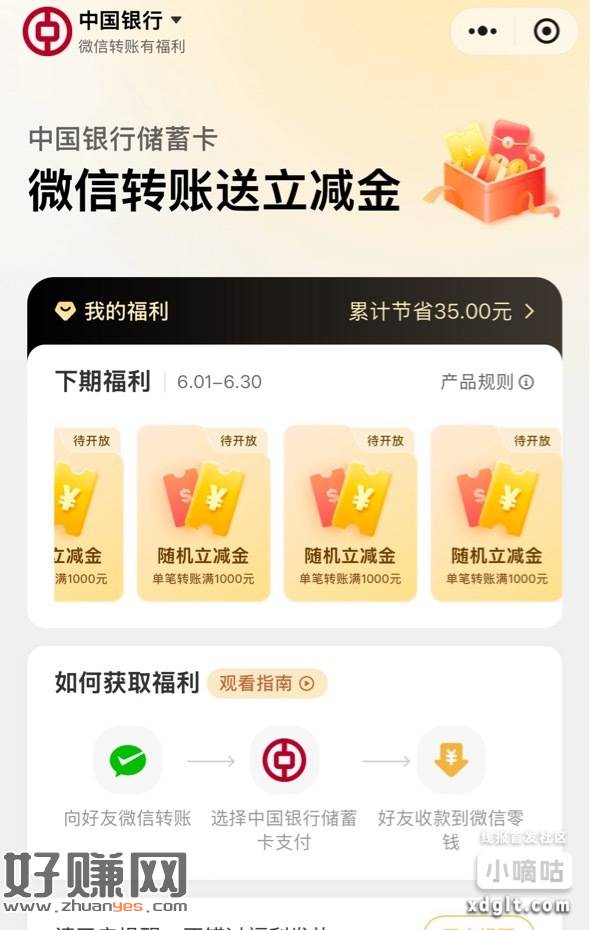The image size is (590, 930).
Task: Close the mini program with the circle button
Action: (x=546, y=31)
